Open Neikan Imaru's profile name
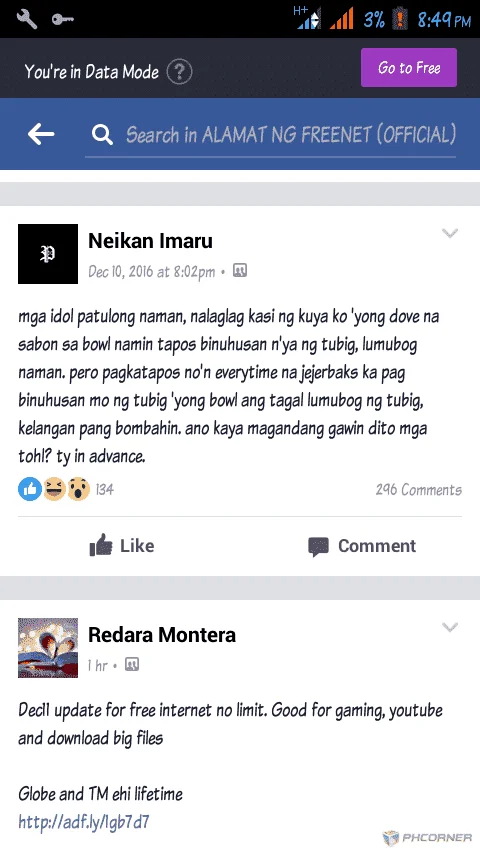480x854 pixels. [x=150, y=241]
